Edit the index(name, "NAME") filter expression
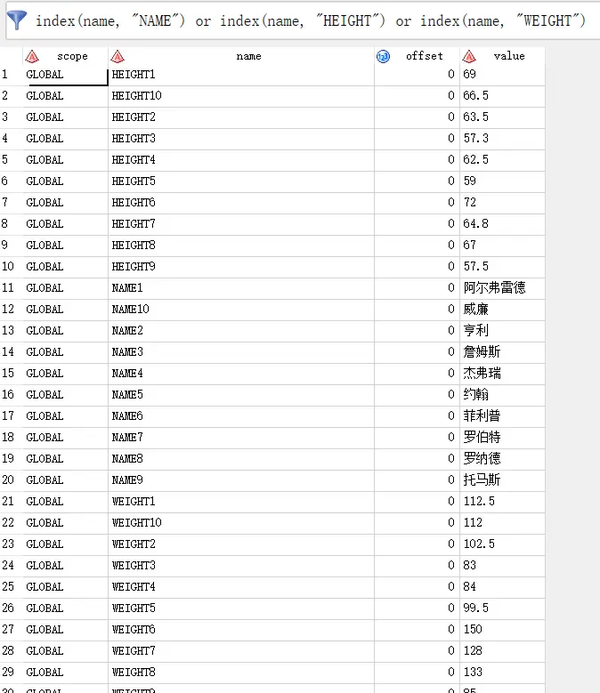The image size is (600, 693). pos(310,21)
